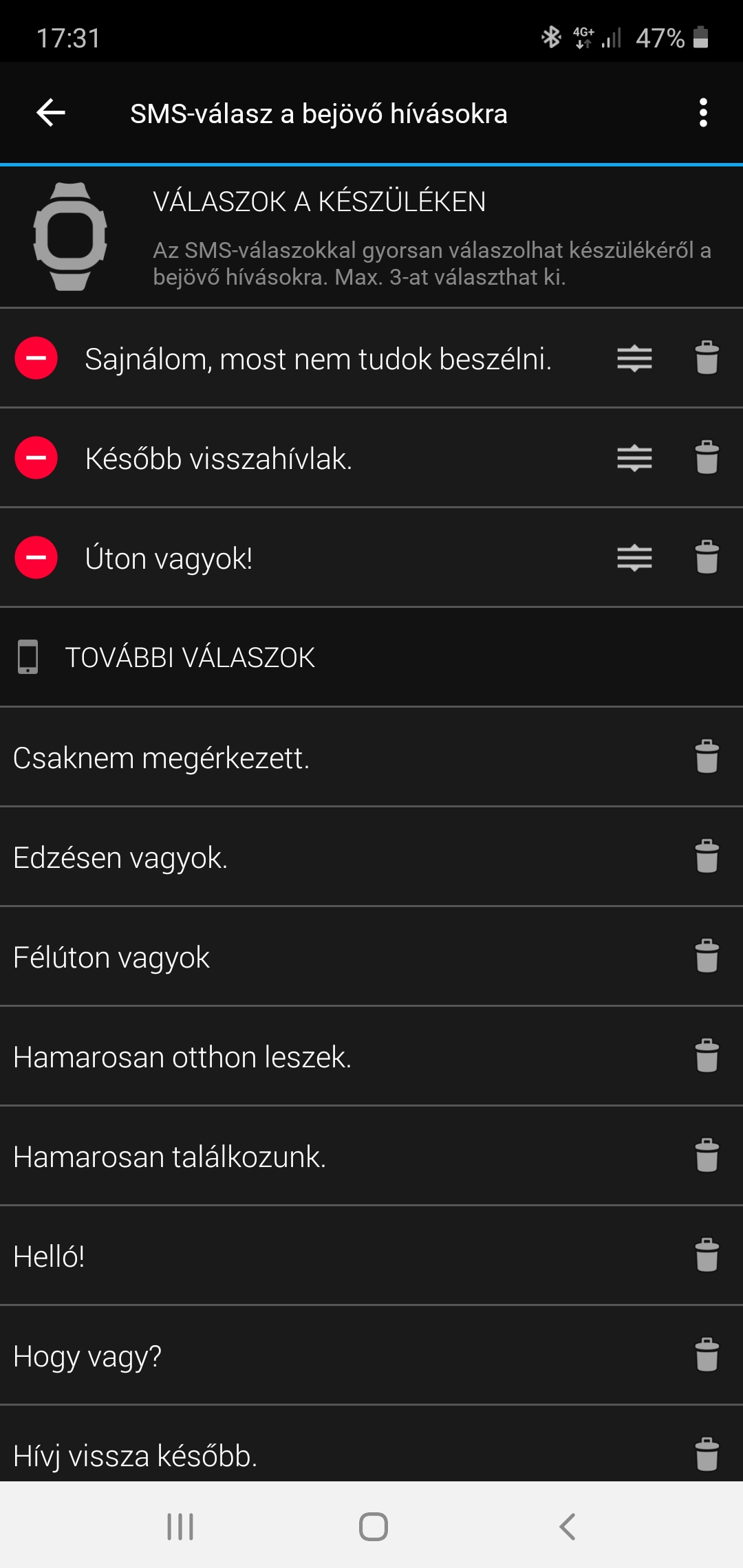
Task: Delete the 'Helló!' response
Action: point(707,1255)
